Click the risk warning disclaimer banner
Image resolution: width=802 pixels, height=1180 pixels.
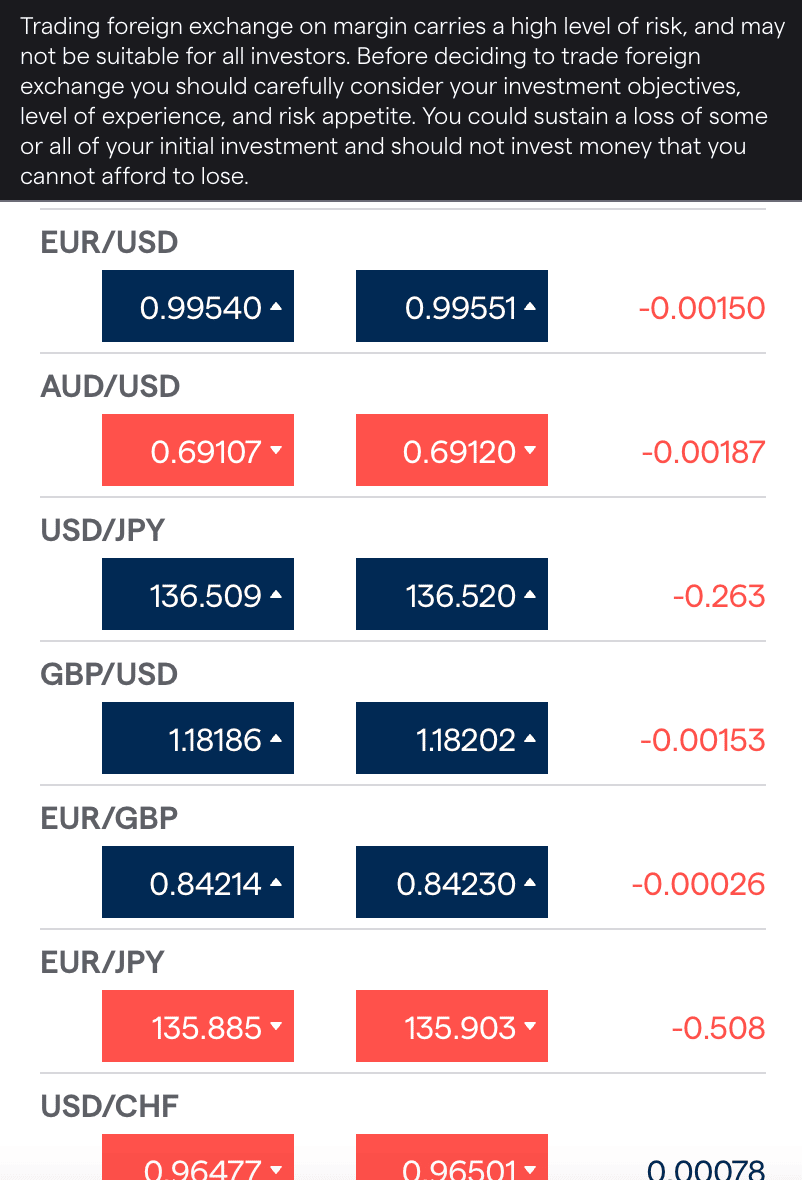(401, 100)
